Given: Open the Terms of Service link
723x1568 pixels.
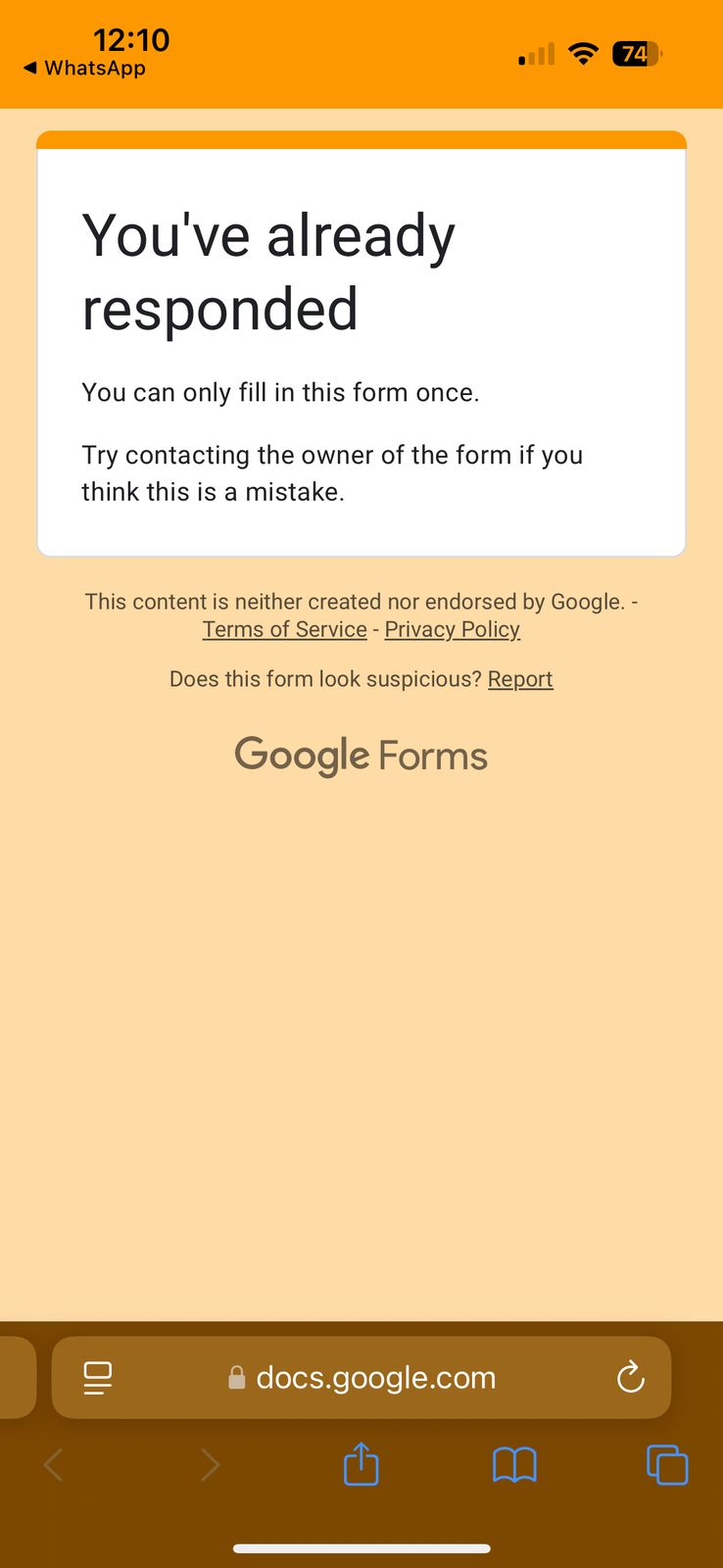Looking at the screenshot, I should point(284,629).
